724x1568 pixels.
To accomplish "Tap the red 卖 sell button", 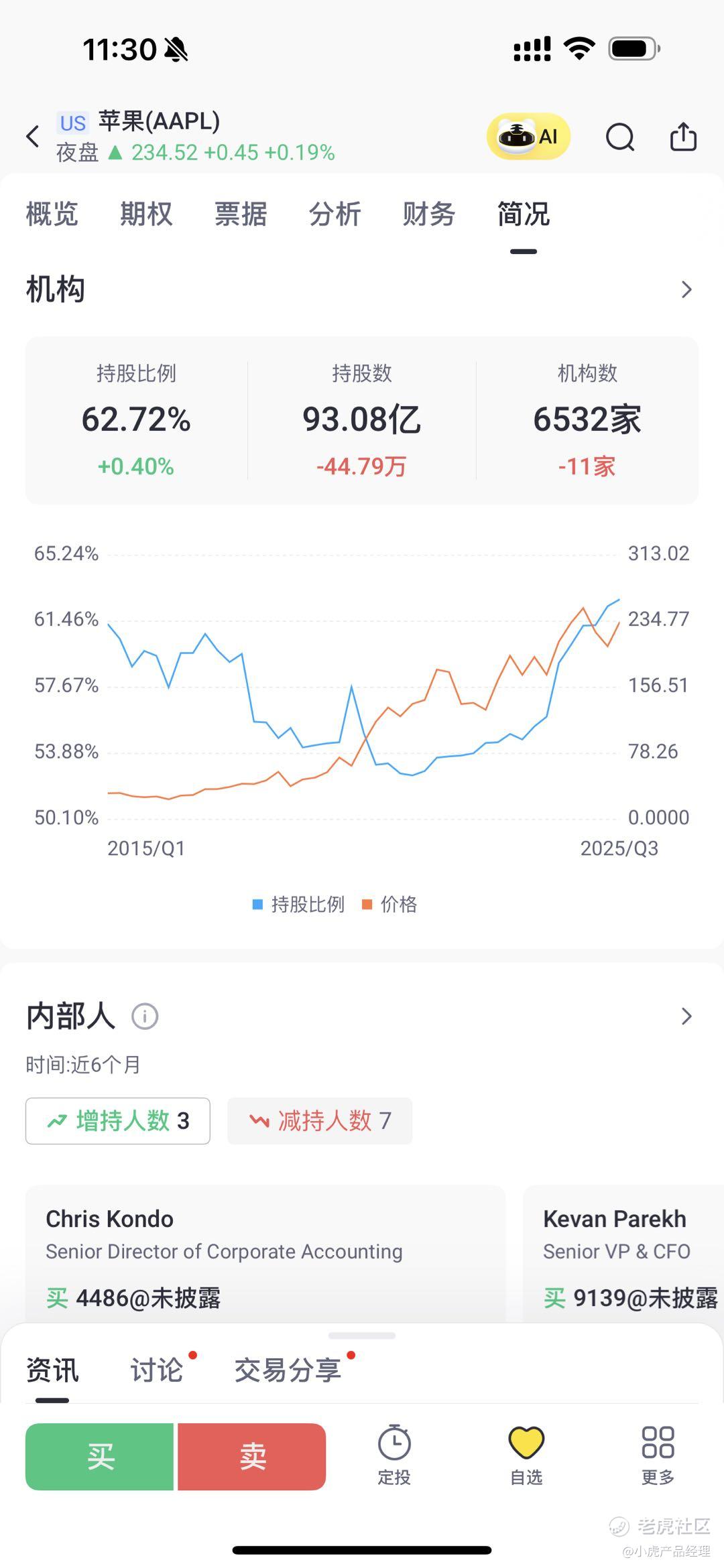I will (x=252, y=1457).
